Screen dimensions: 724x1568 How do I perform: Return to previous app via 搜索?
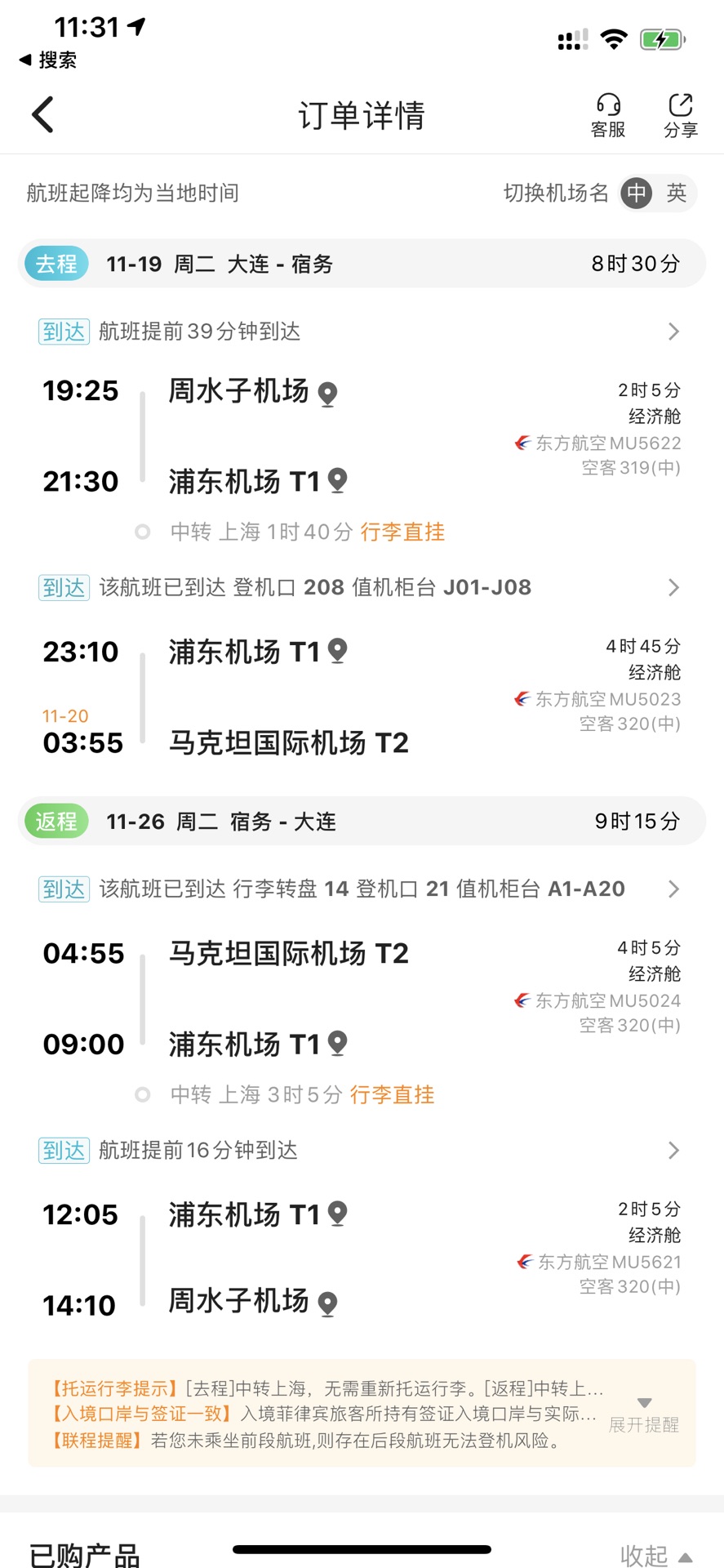pos(47,60)
